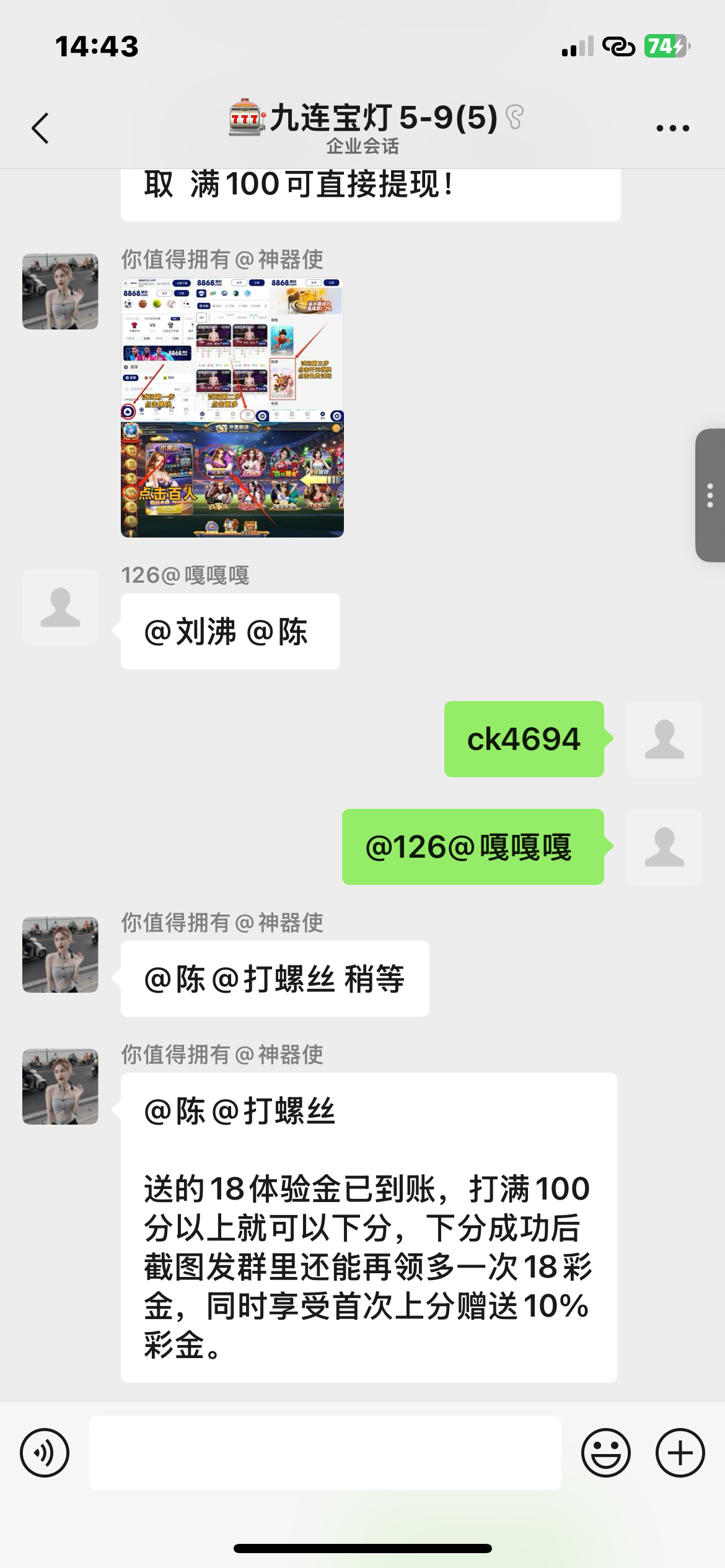Go back to the chat list
The height and width of the screenshot is (1568, 725).
pyautogui.click(x=41, y=128)
